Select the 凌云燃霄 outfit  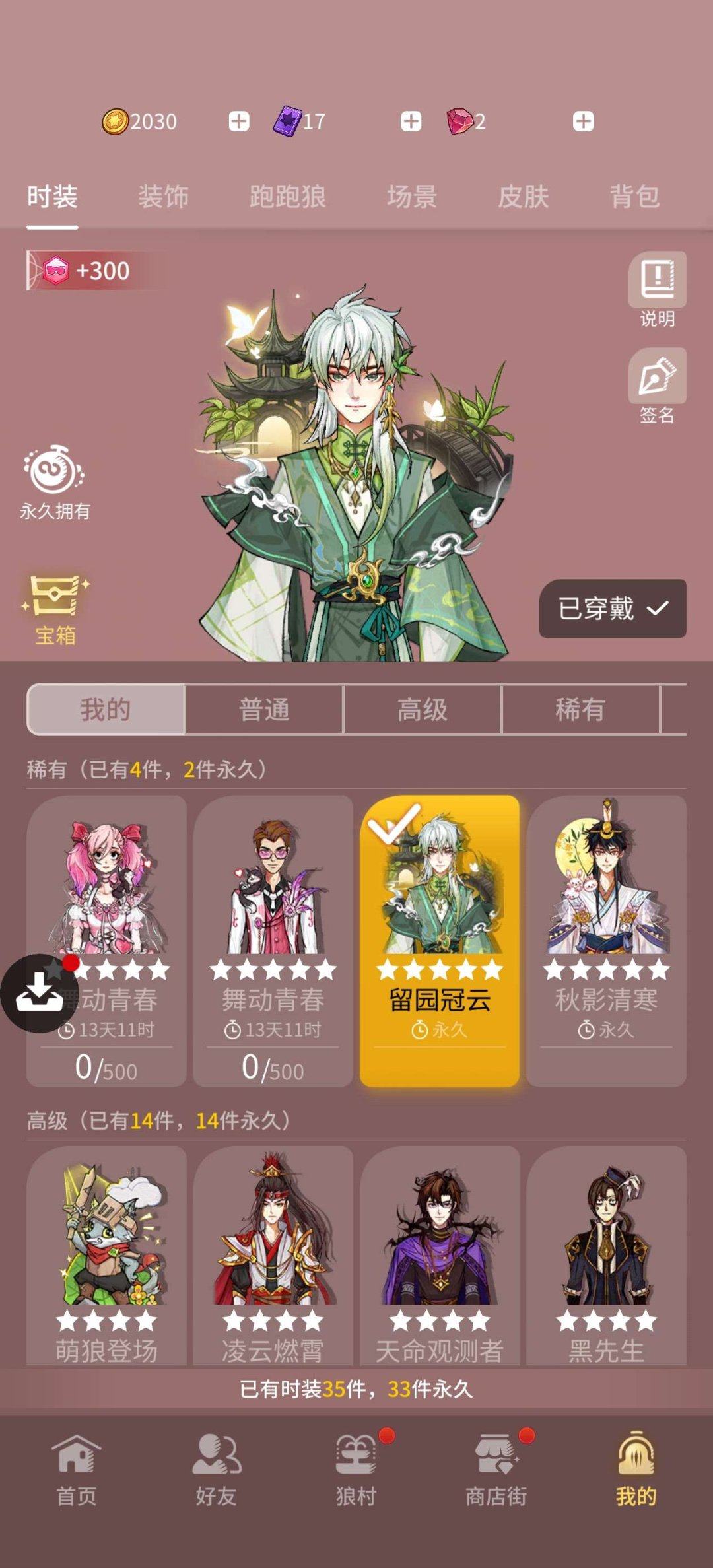(273, 1254)
